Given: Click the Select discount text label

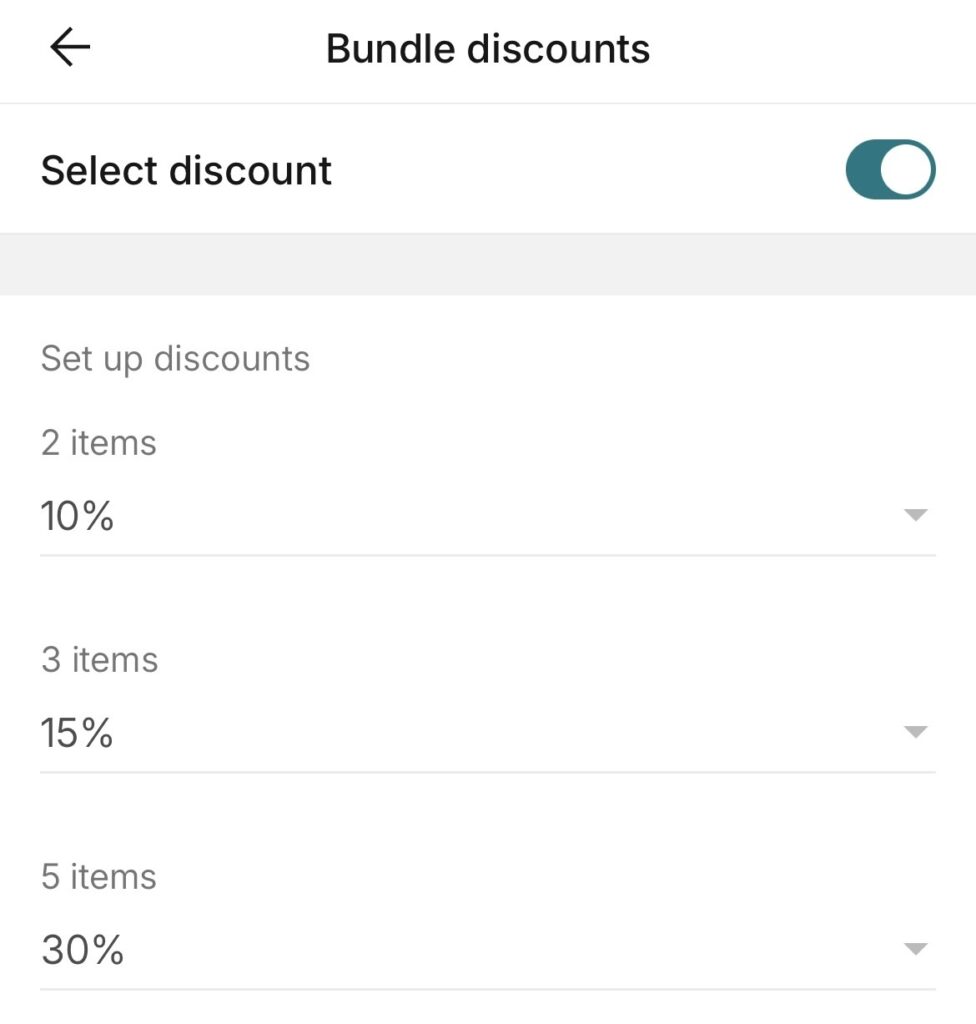Looking at the screenshot, I should (x=186, y=169).
